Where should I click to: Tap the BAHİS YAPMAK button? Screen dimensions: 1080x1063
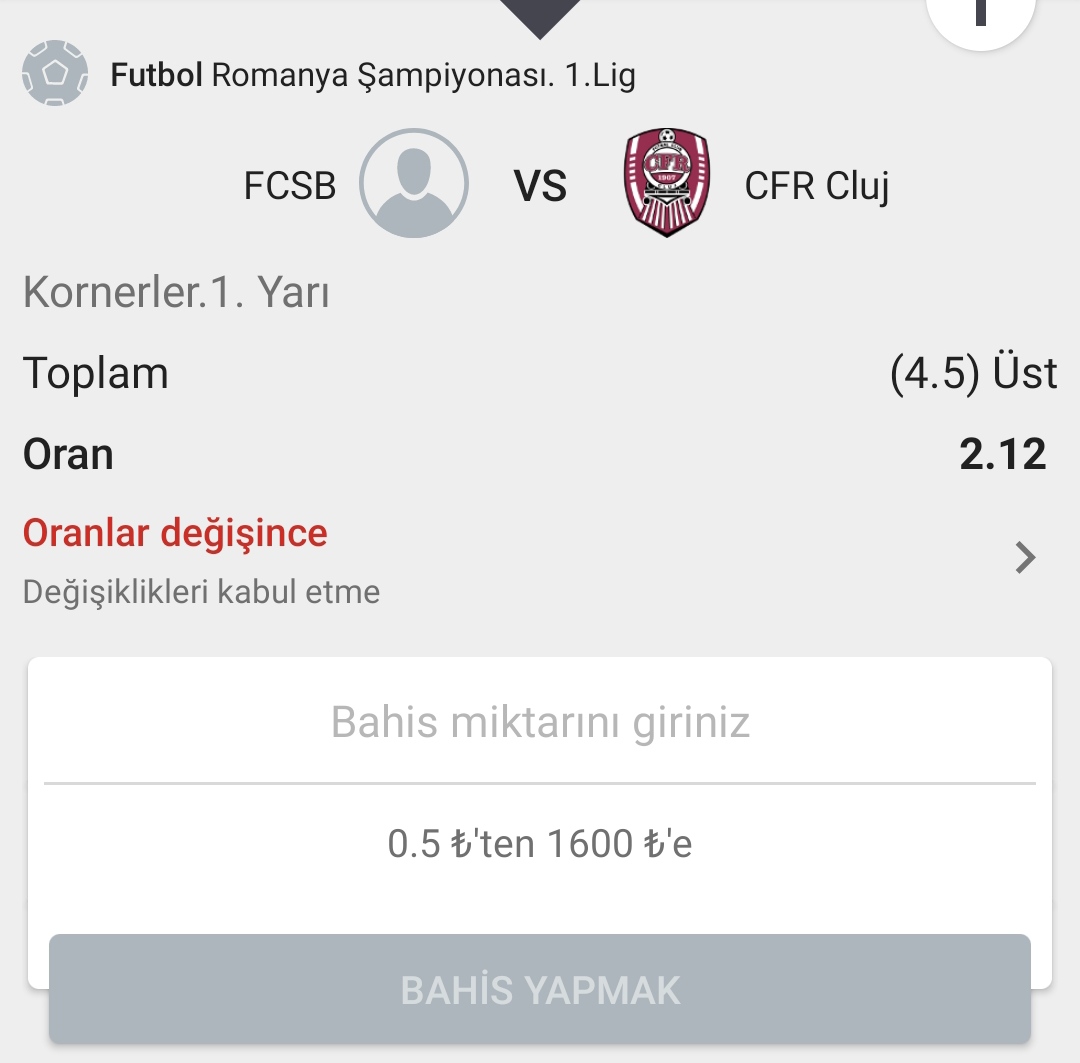coord(540,989)
